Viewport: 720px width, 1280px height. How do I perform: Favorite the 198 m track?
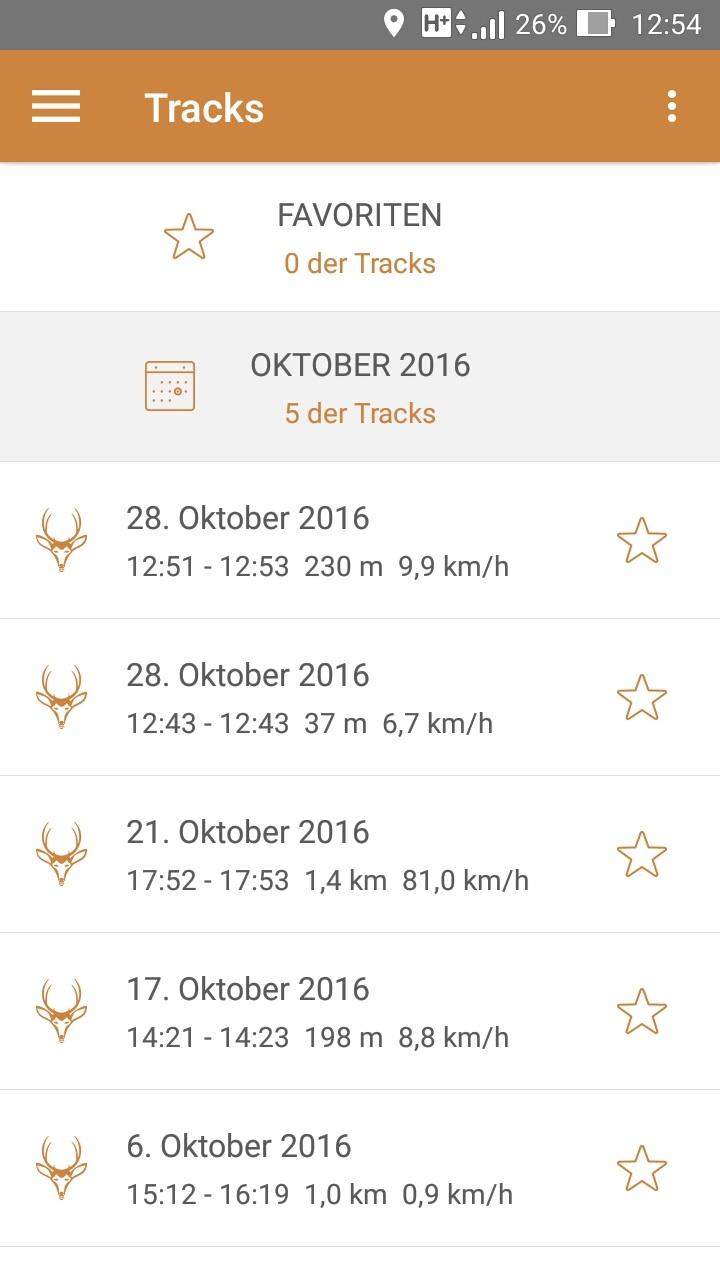[641, 1012]
